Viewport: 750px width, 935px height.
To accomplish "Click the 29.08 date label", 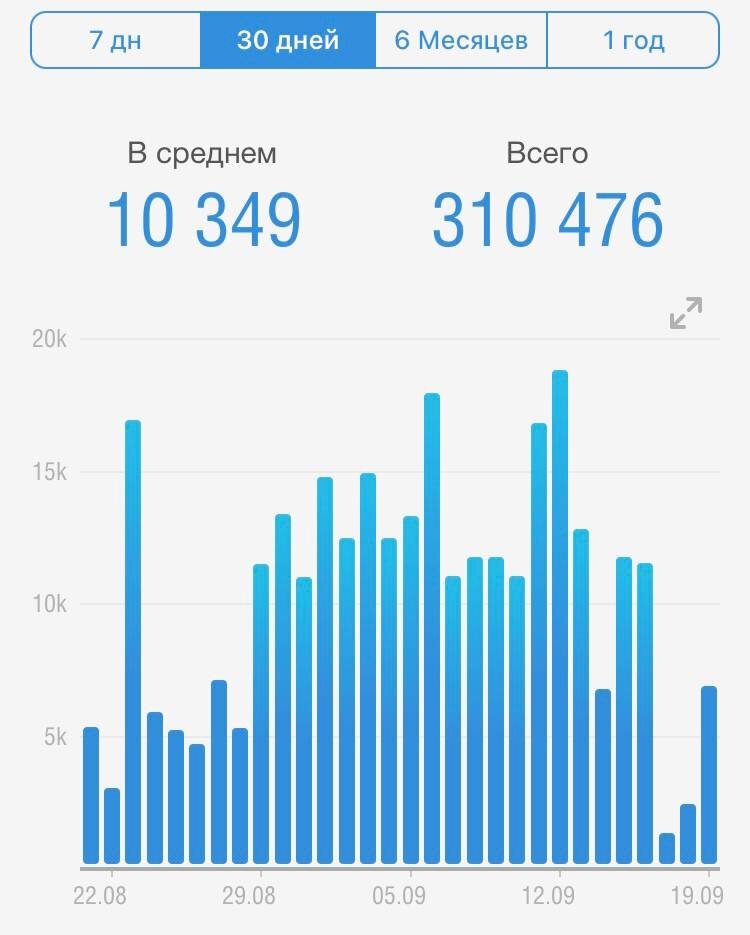I will pyautogui.click(x=250, y=897).
